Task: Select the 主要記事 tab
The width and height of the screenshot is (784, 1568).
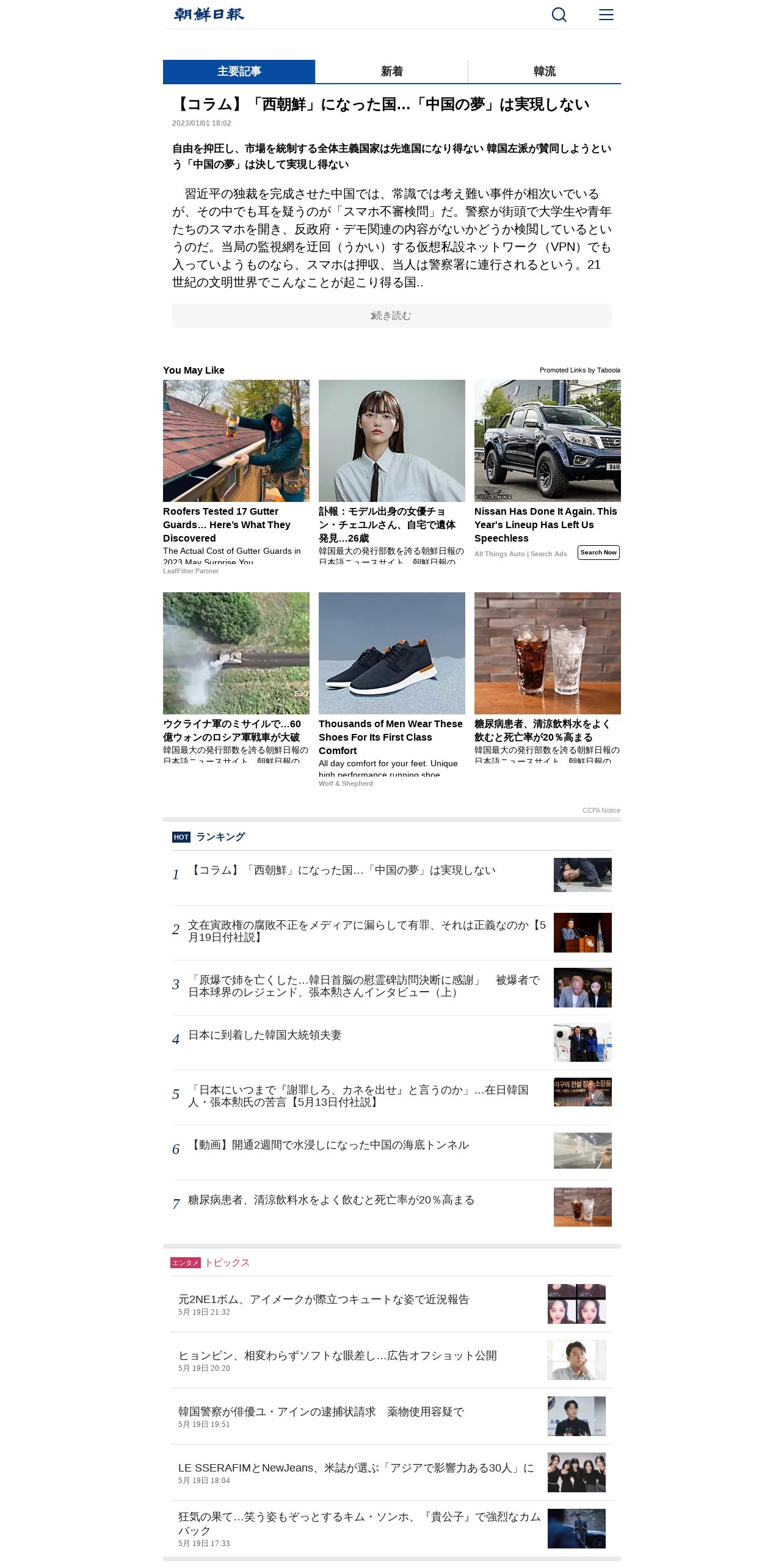Action: coord(239,71)
